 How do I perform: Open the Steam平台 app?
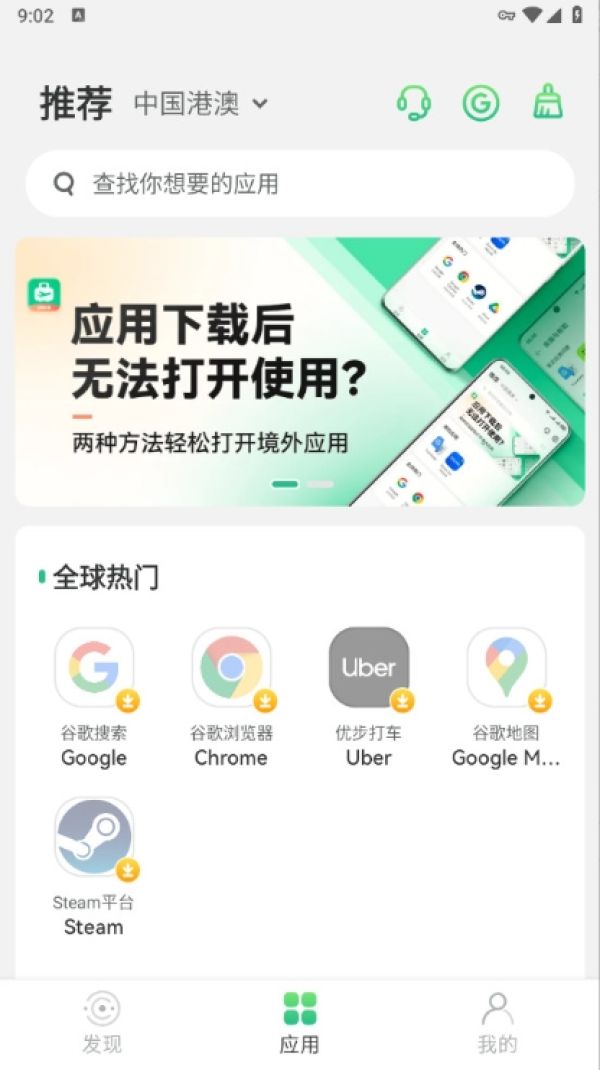[x=94, y=867]
